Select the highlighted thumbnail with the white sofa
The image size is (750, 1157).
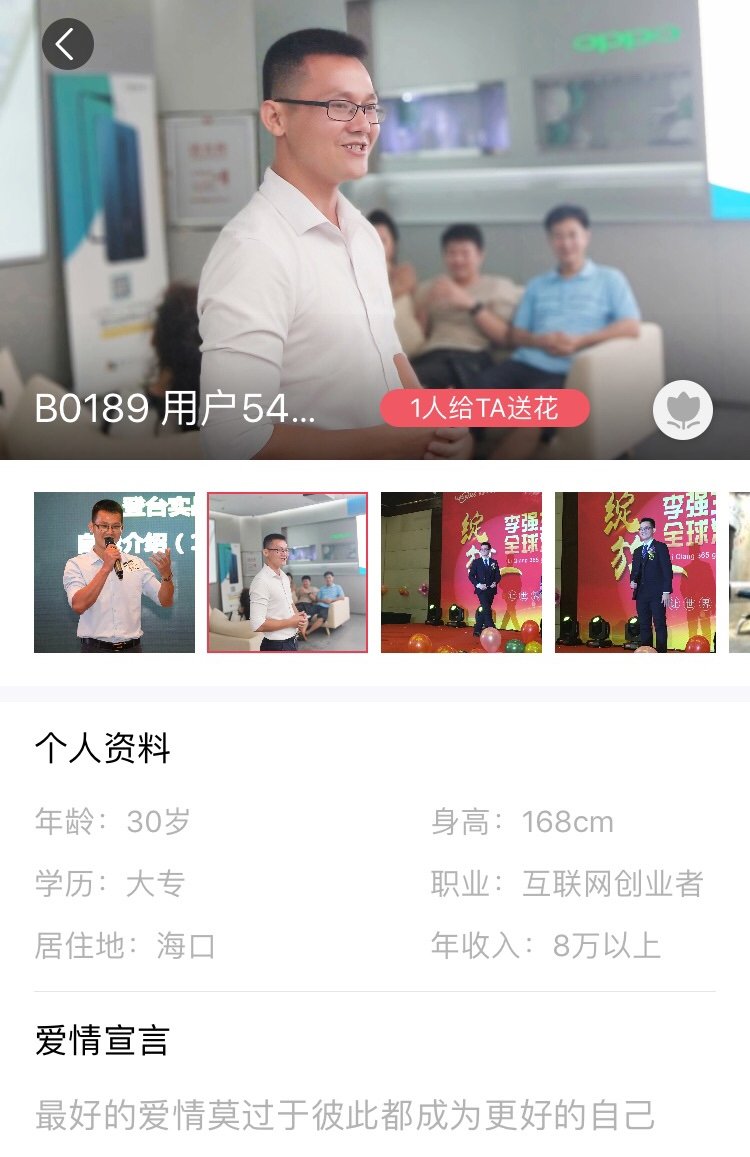coord(288,572)
